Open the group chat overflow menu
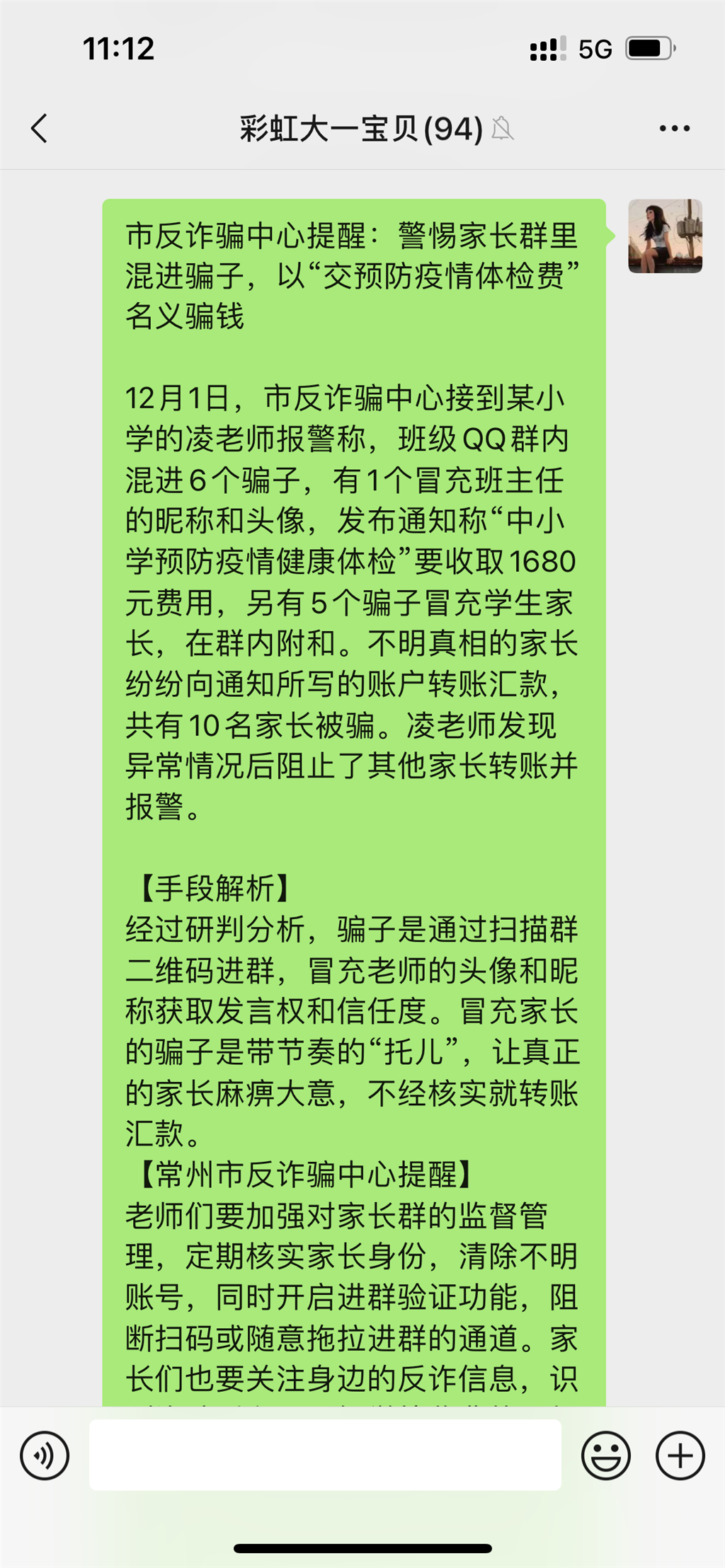 pos(674,129)
